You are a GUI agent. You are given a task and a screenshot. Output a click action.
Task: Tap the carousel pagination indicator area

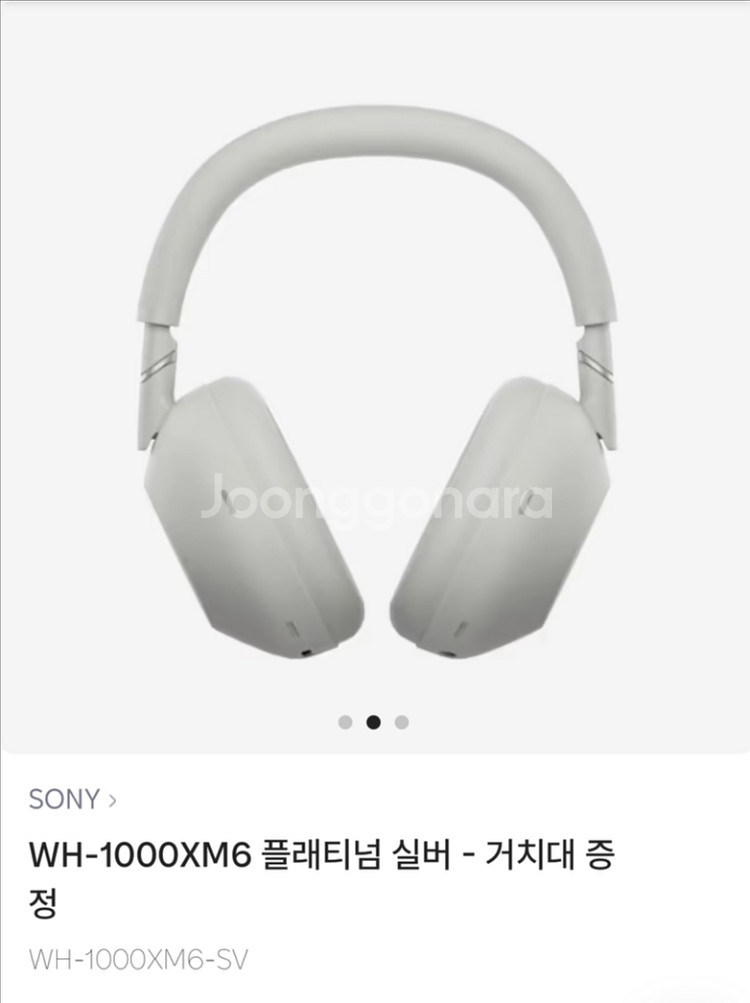point(373,721)
